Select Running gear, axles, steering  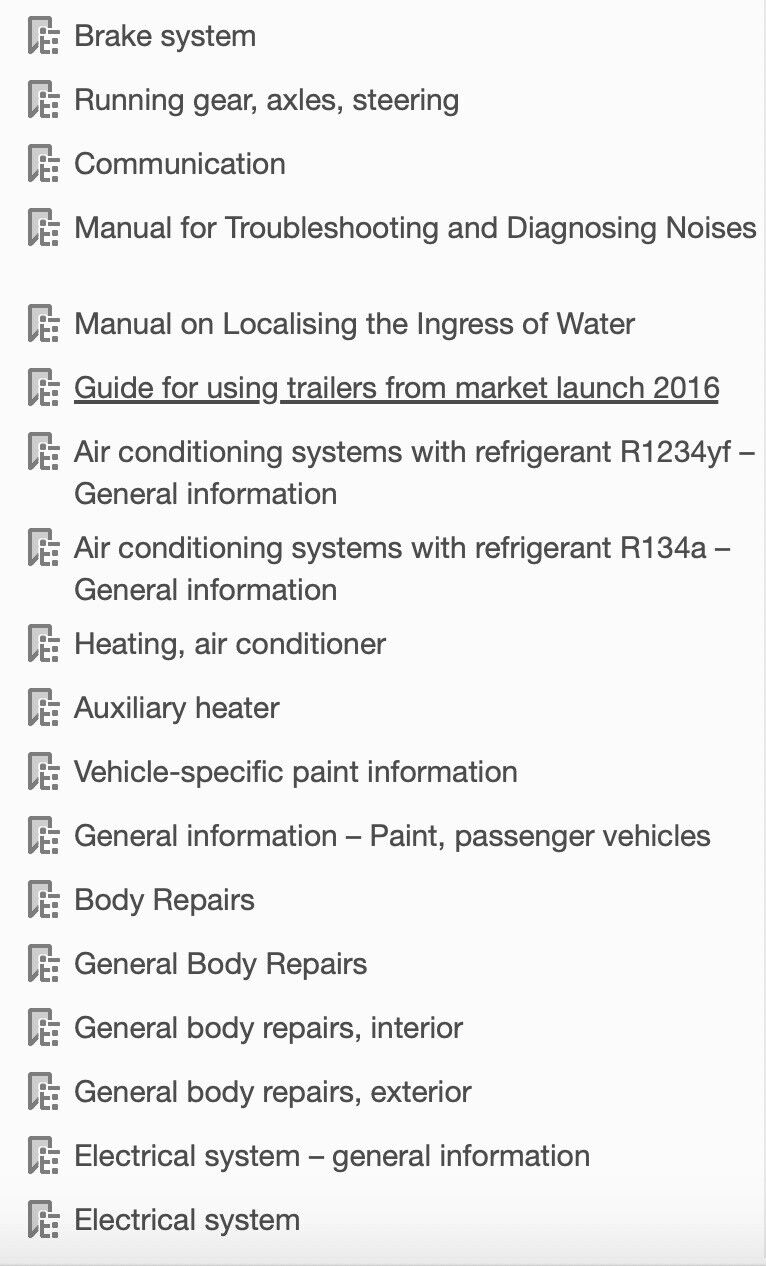266,101
